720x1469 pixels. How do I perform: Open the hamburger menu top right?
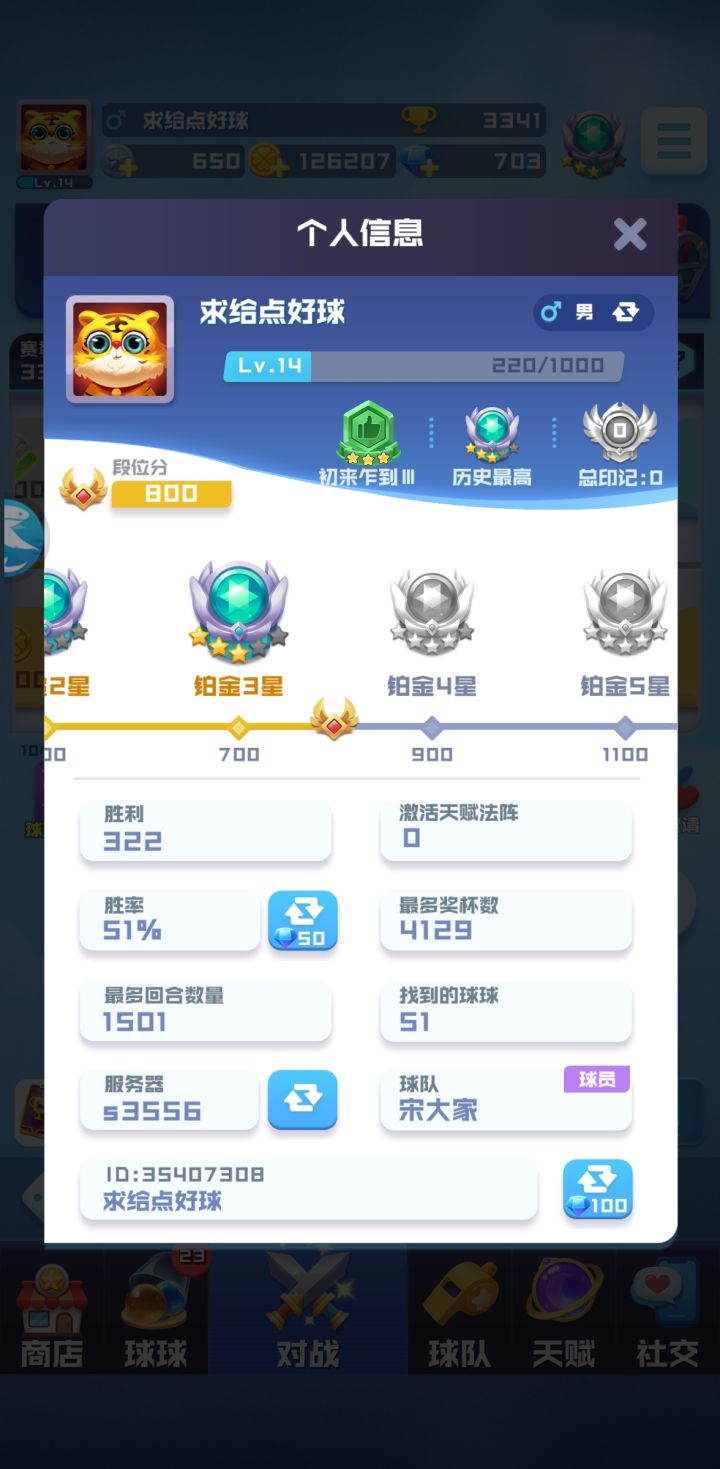(672, 140)
